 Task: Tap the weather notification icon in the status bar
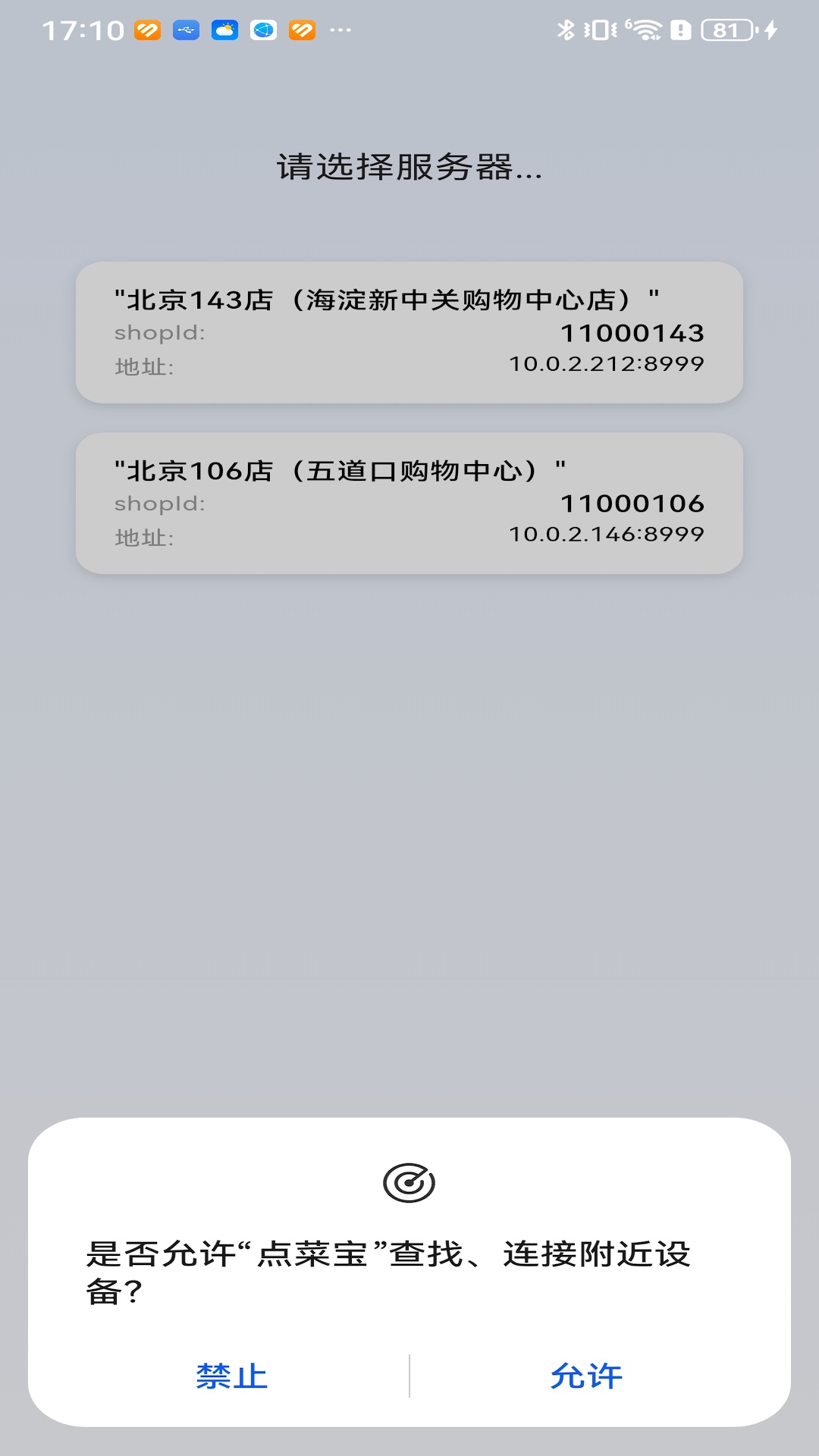click(224, 30)
